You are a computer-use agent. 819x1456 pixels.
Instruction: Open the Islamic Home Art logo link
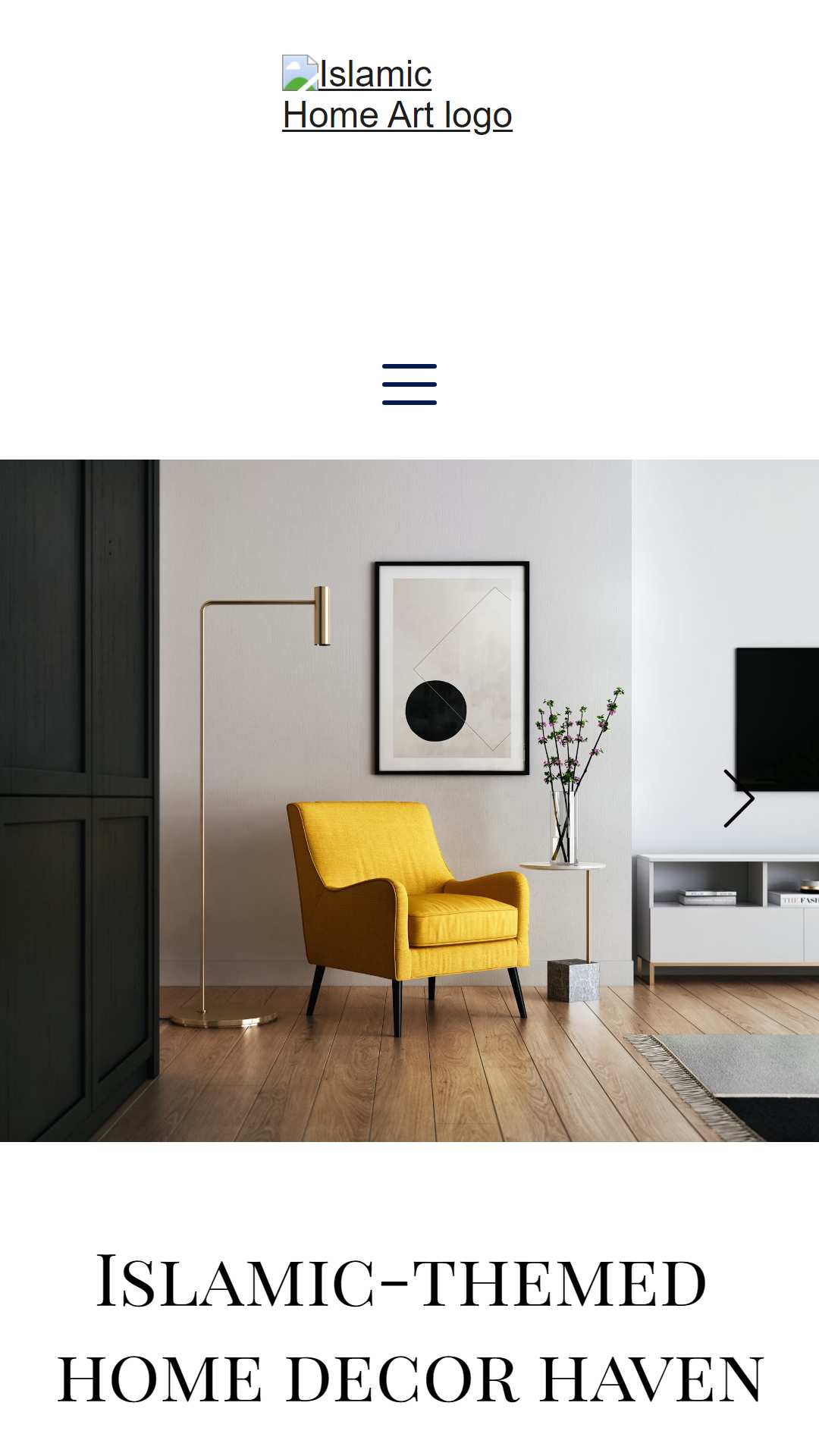point(397,95)
